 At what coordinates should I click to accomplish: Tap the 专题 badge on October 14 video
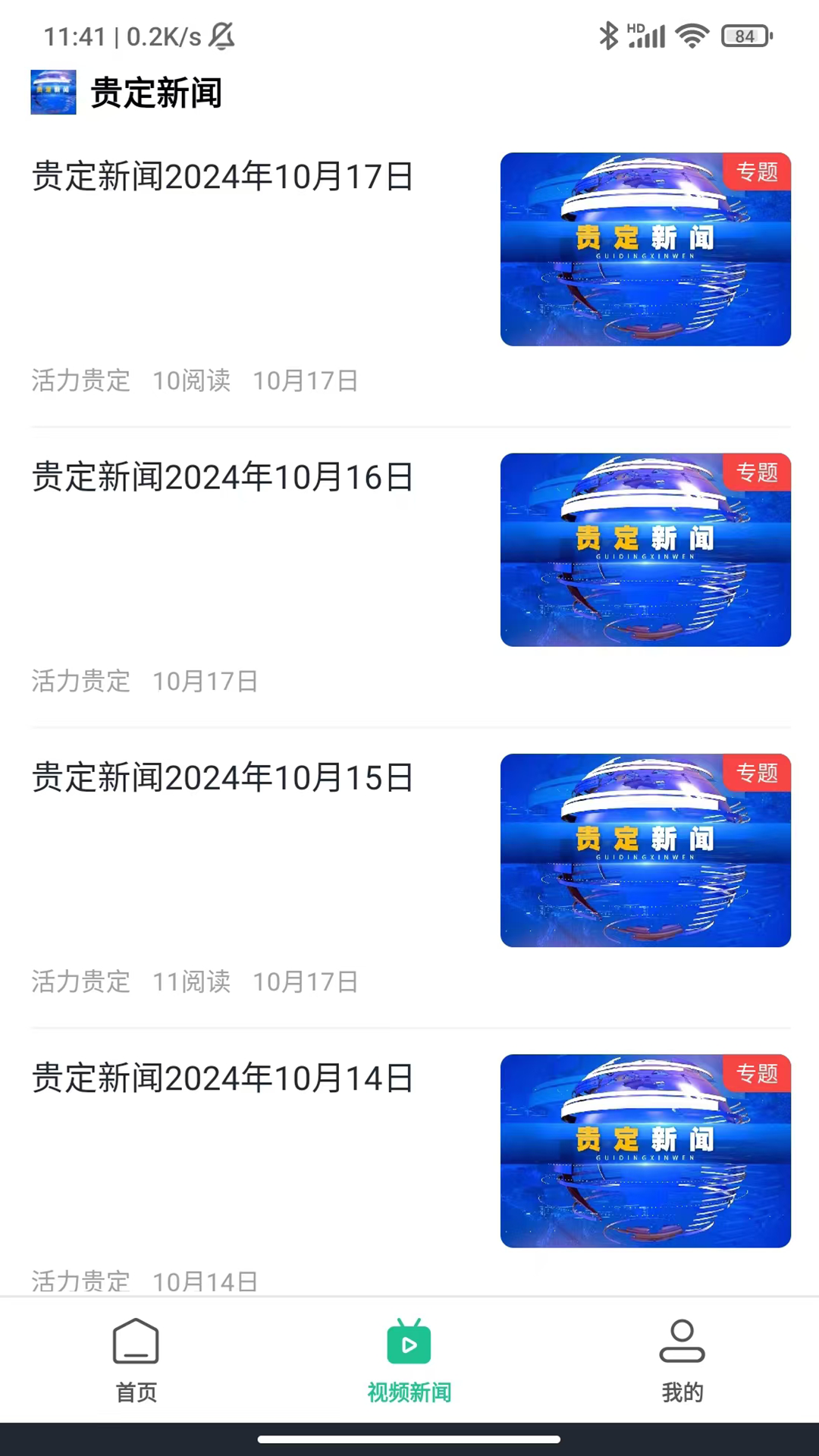[757, 1074]
